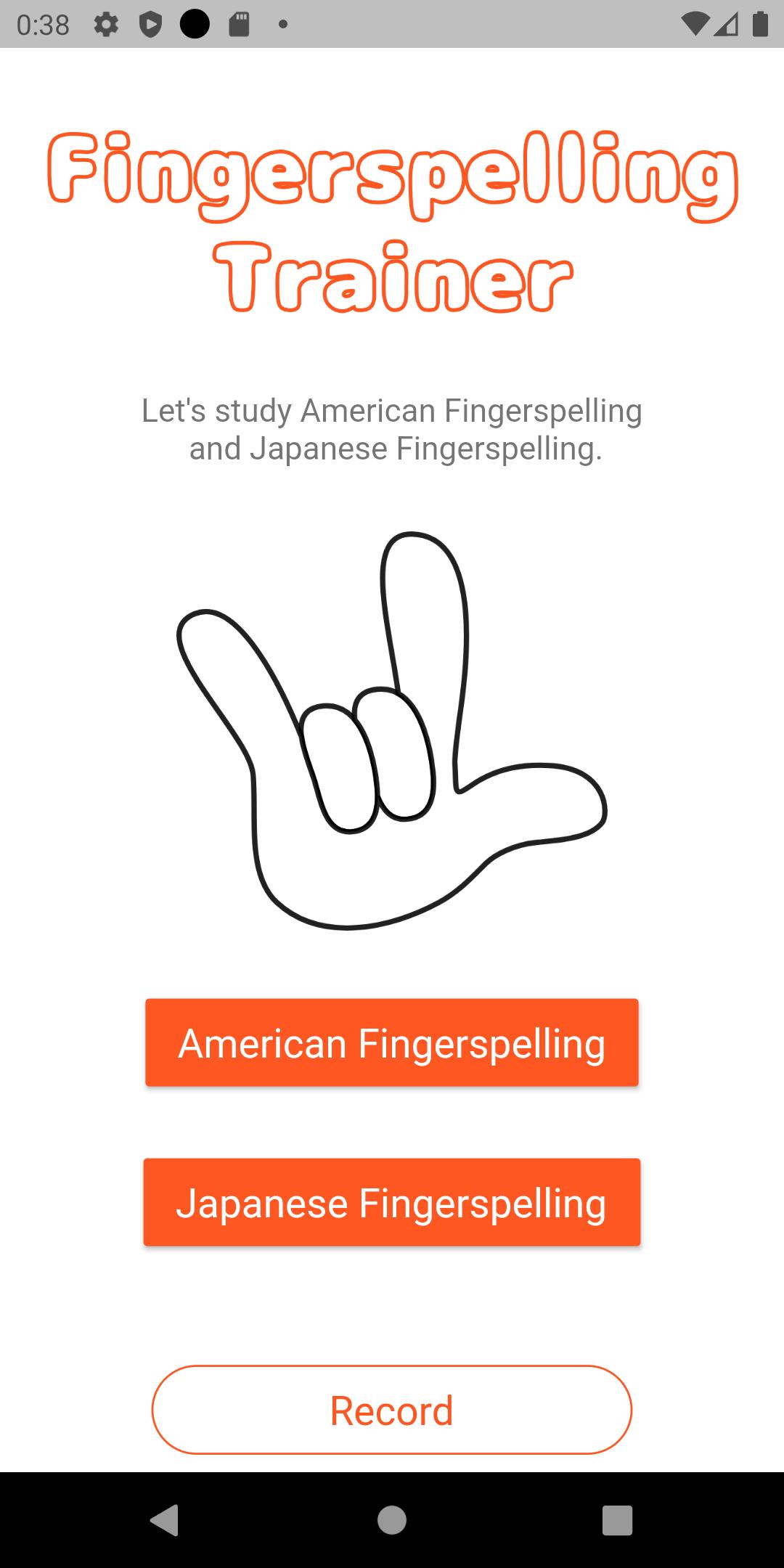This screenshot has height=1568, width=784.
Task: Return to the home screen
Action: point(391,1519)
